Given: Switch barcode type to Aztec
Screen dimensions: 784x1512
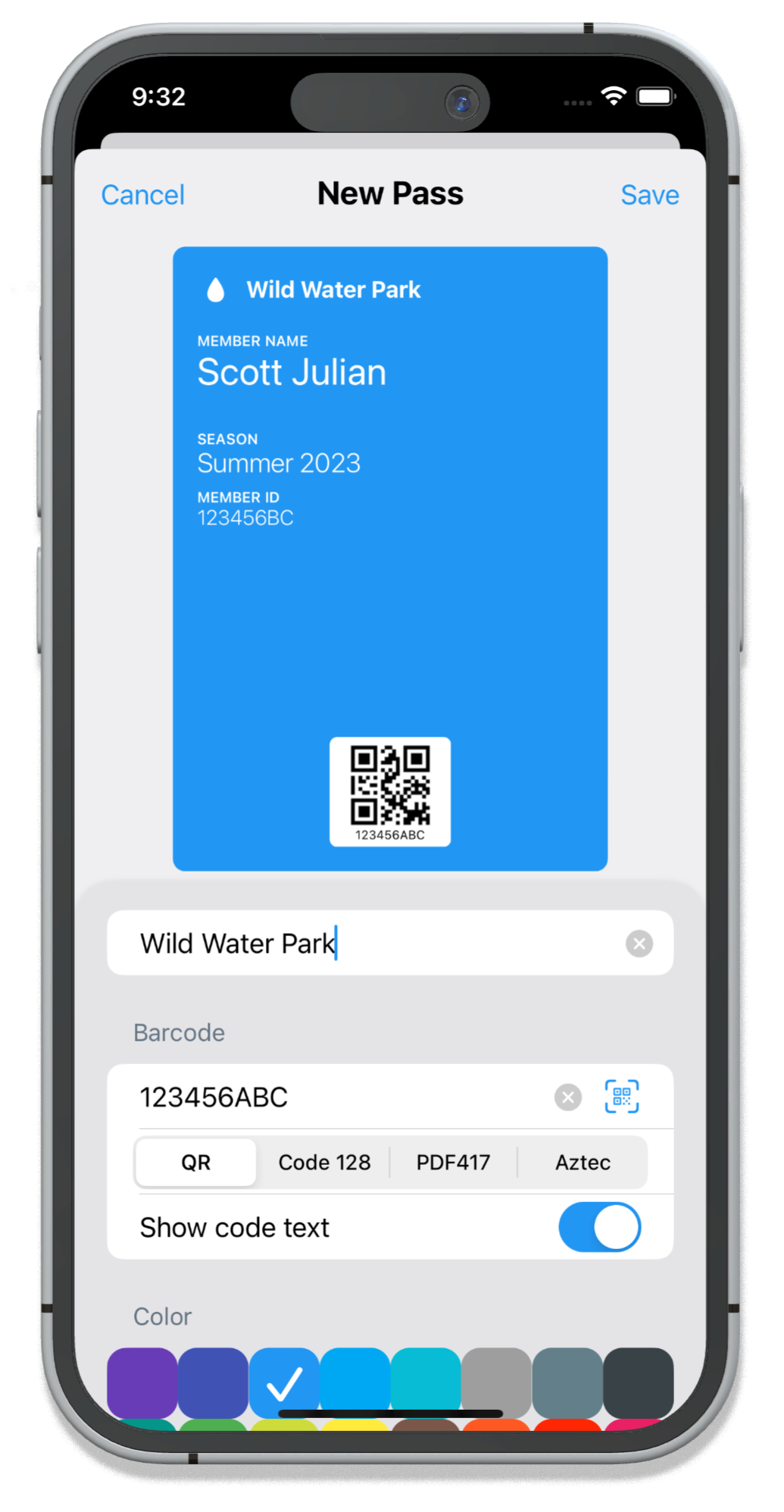Looking at the screenshot, I should pos(583,1162).
